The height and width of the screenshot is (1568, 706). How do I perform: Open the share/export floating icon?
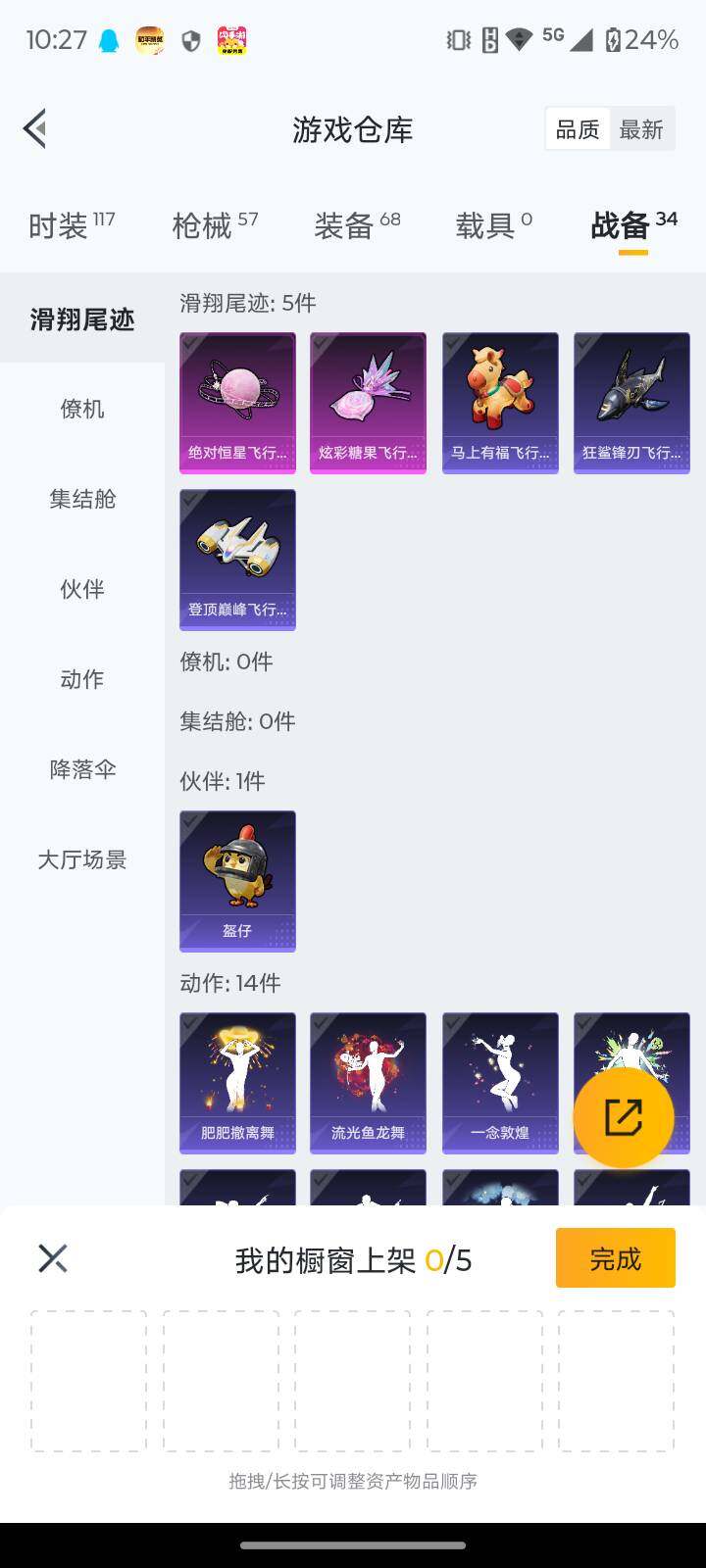pos(624,1117)
